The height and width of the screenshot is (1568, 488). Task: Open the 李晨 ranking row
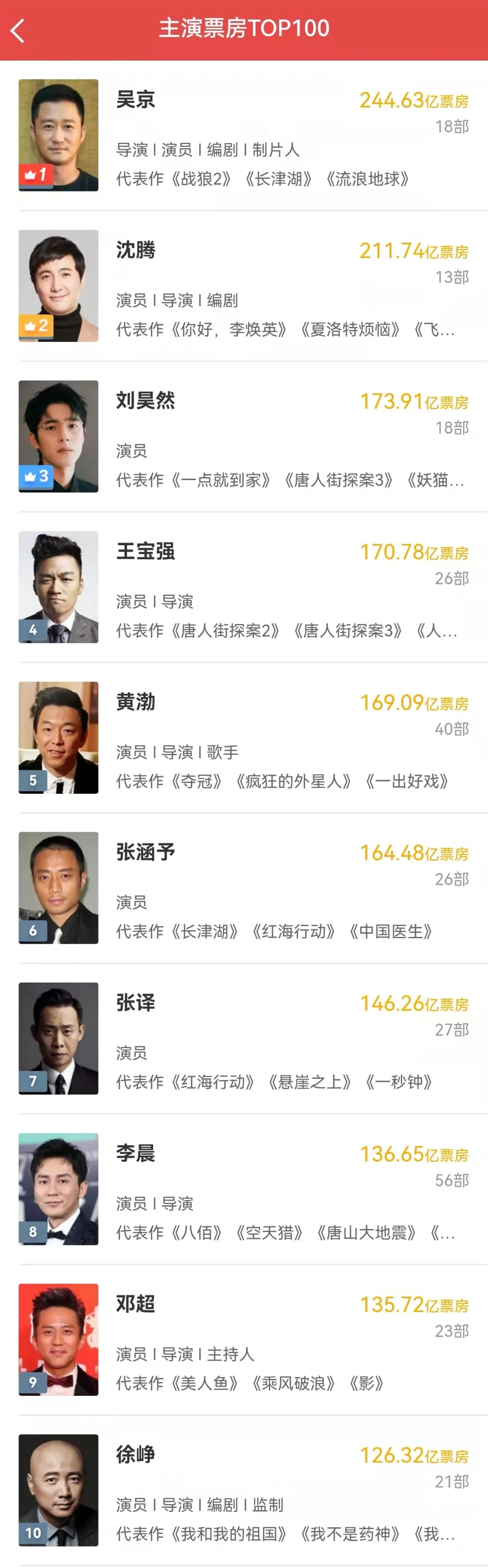pos(244,1189)
